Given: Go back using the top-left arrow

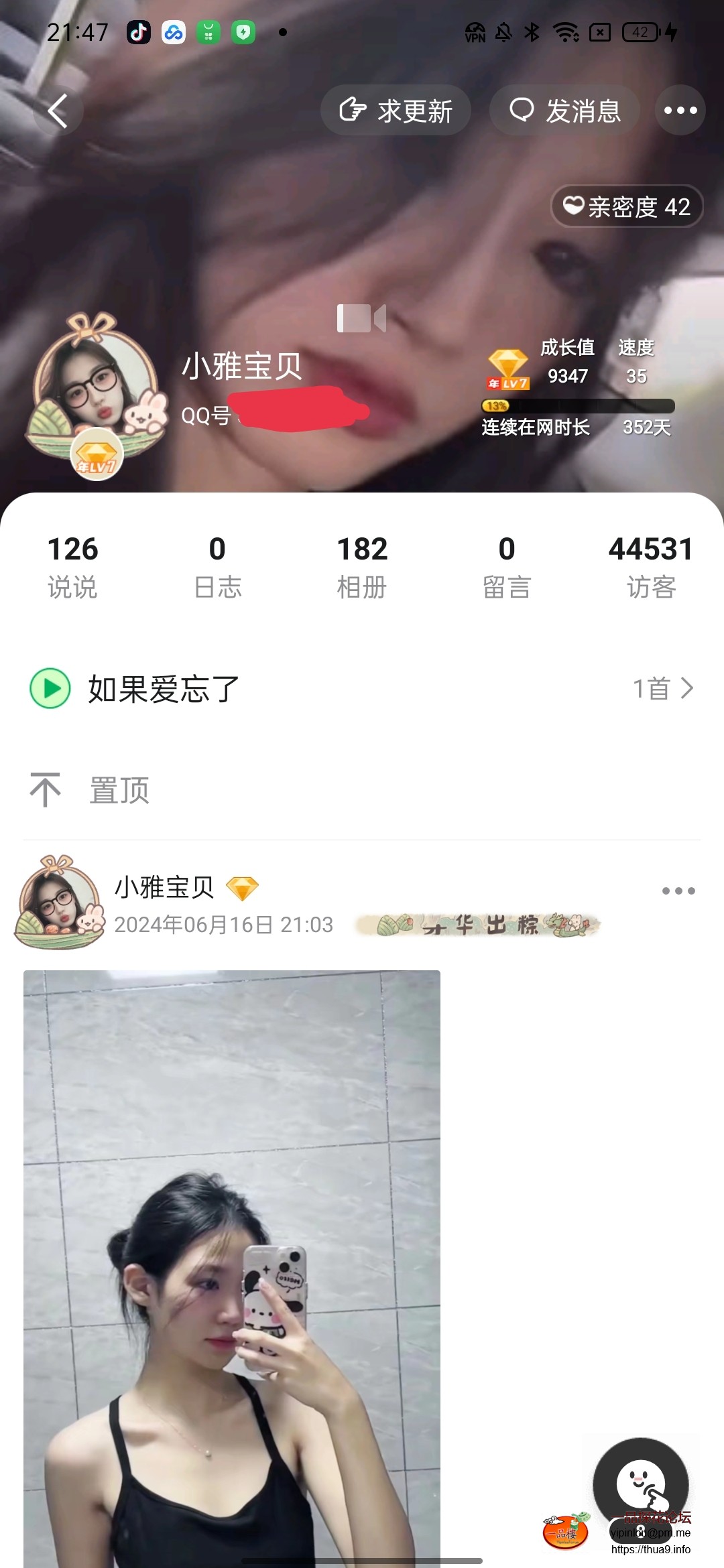Looking at the screenshot, I should pos(58,111).
